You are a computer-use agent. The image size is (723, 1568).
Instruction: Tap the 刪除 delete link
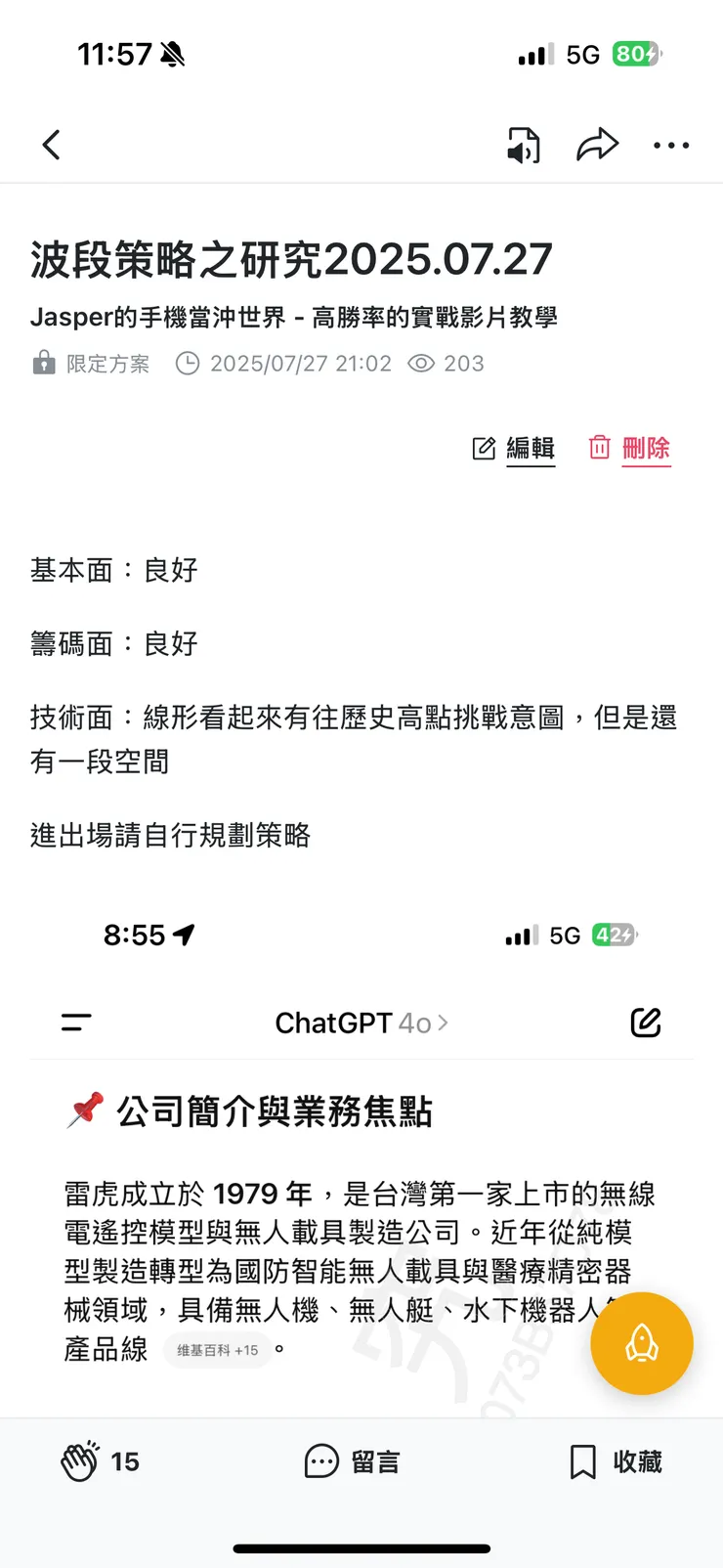646,448
